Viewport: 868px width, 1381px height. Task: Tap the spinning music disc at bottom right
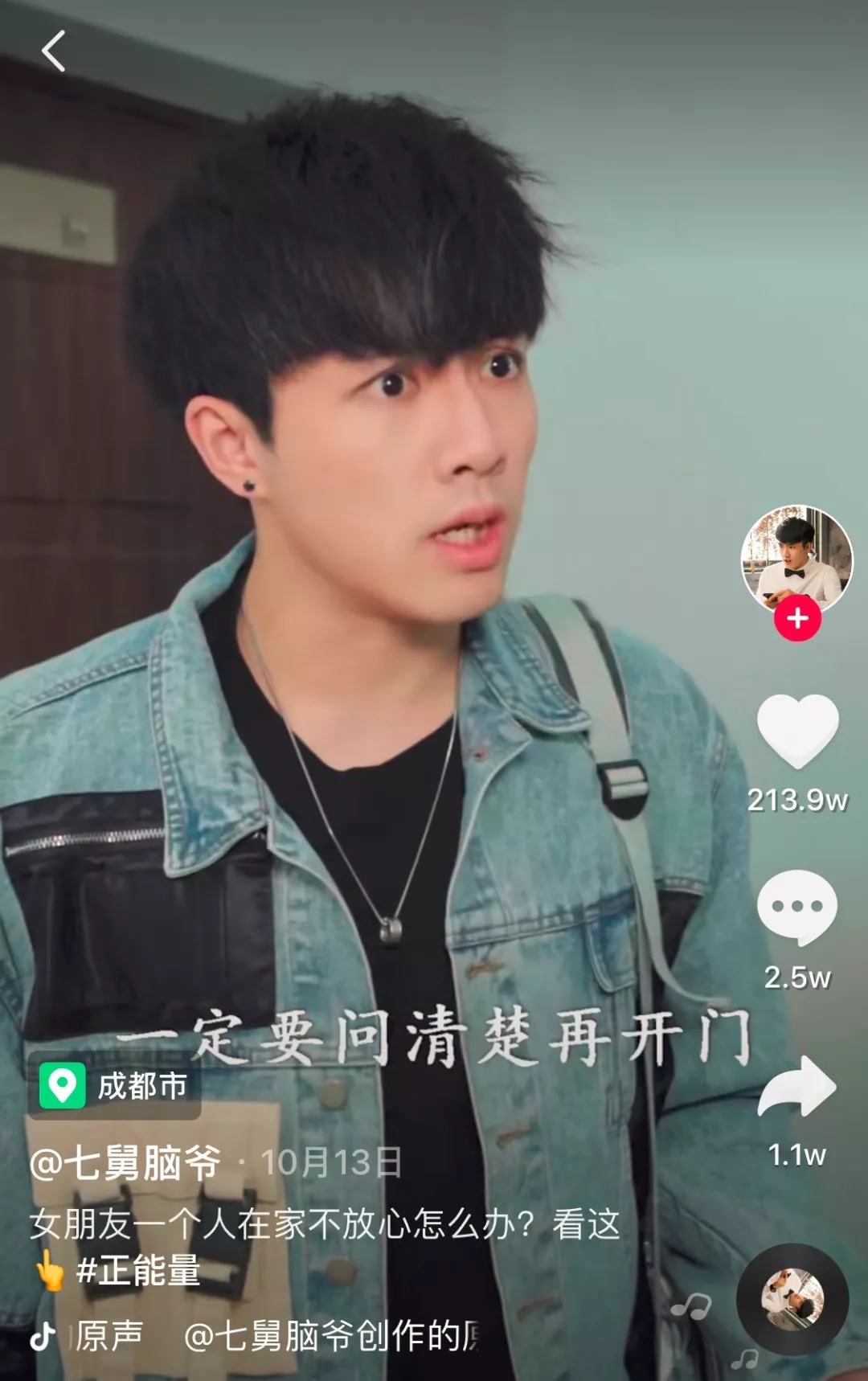[792, 1297]
